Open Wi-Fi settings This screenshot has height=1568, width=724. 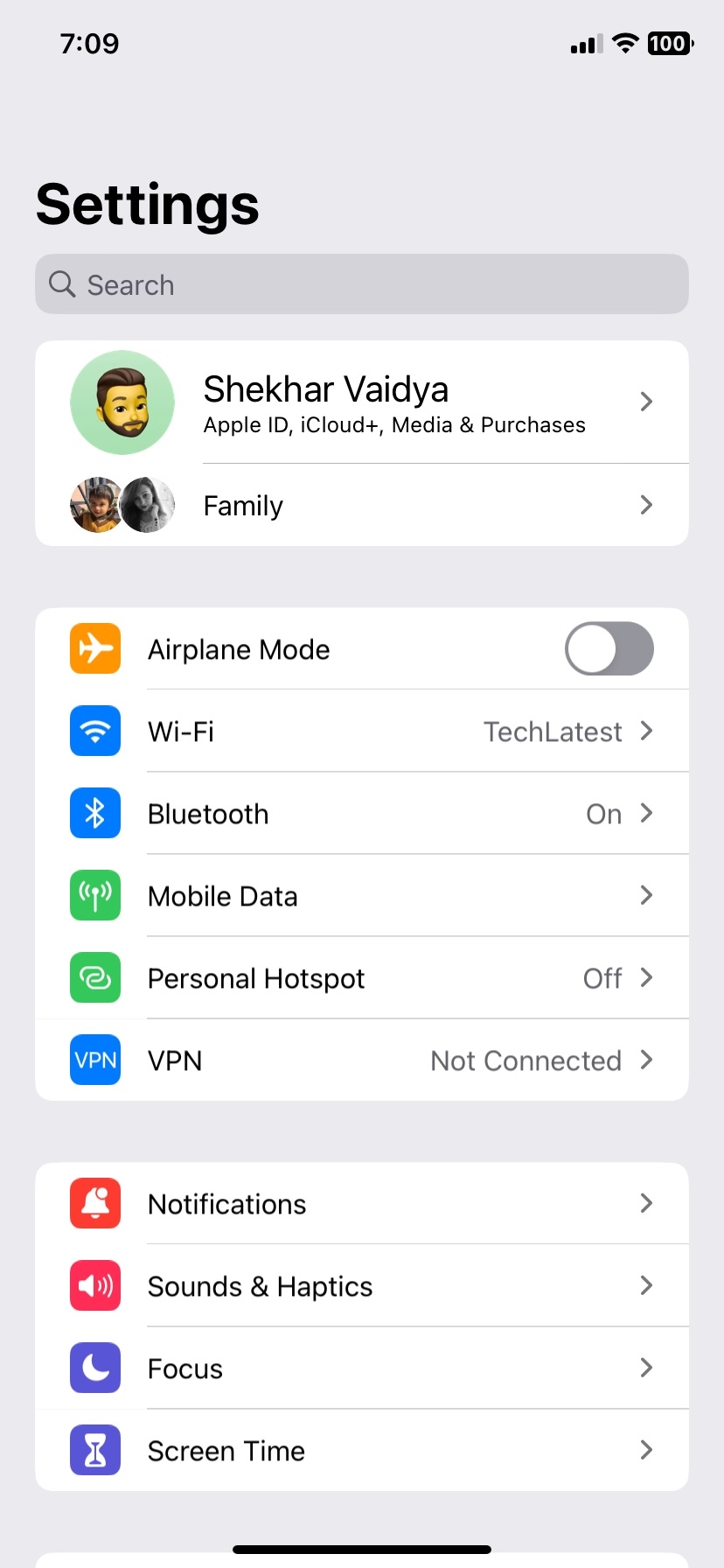click(362, 731)
